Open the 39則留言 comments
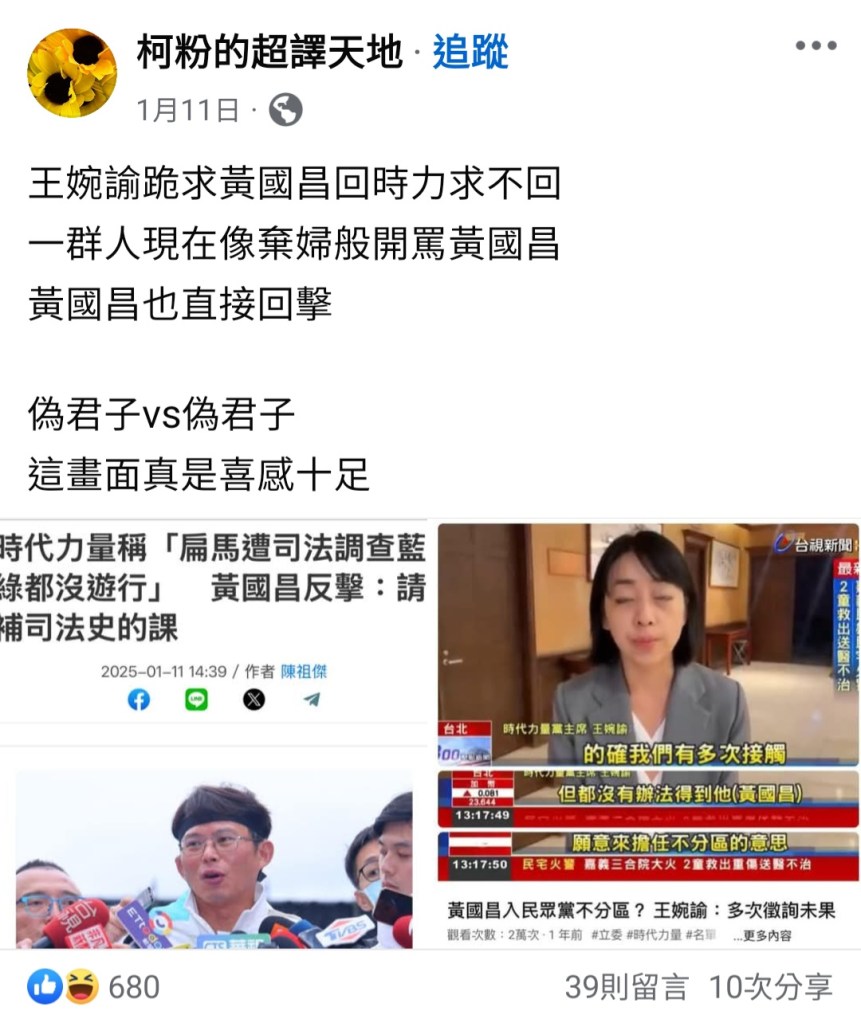861x1023 pixels. 626,987
